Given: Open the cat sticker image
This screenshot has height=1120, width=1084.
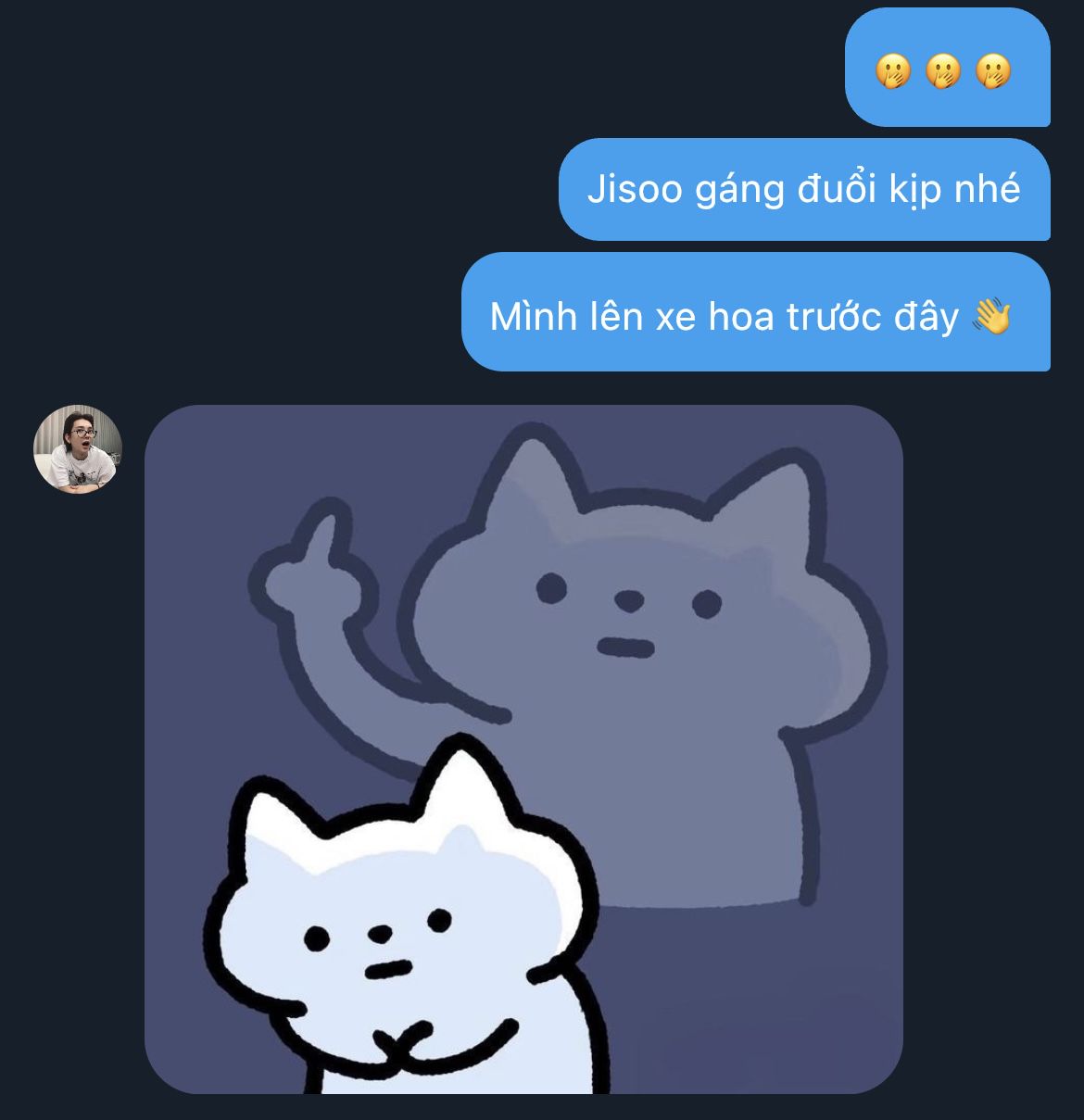Looking at the screenshot, I should [x=523, y=749].
